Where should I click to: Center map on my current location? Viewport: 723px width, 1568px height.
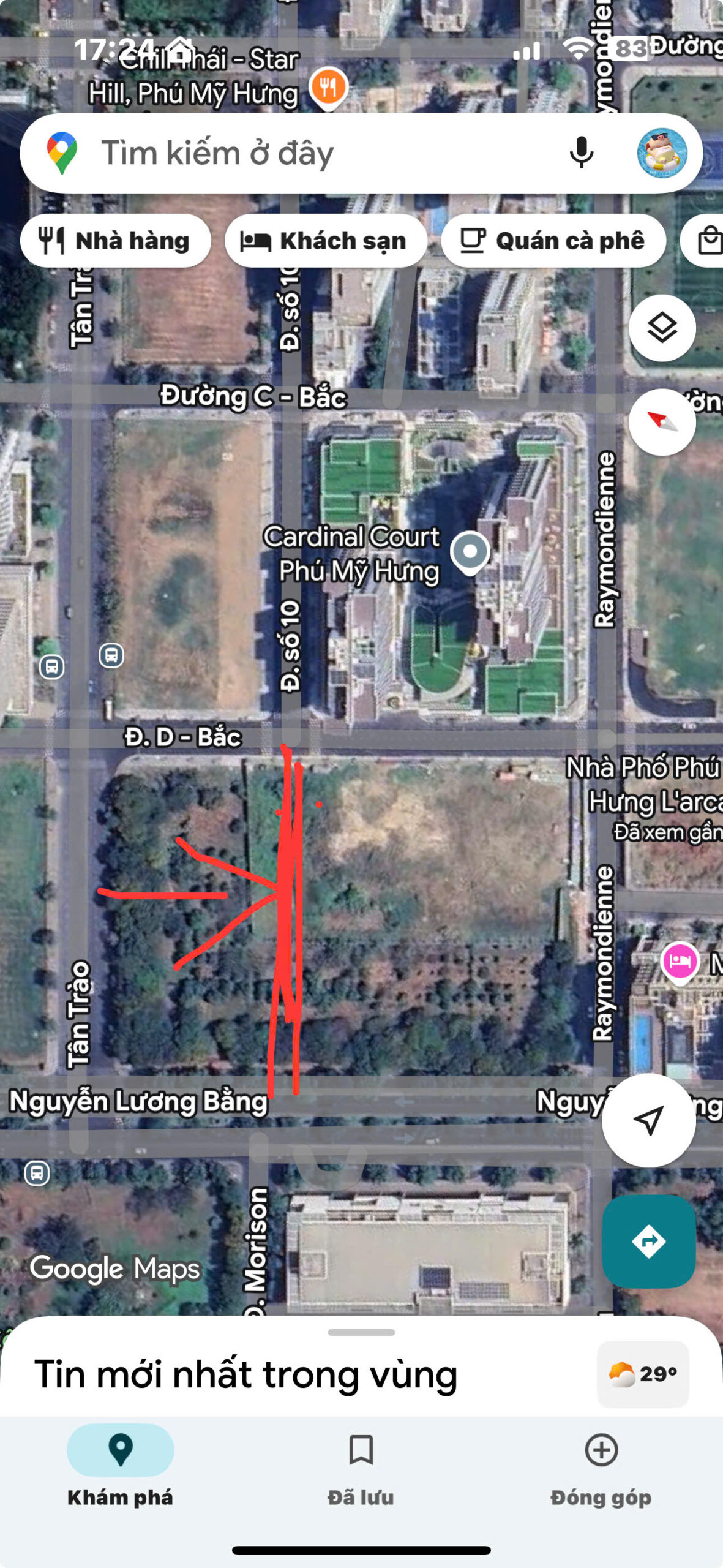coord(648,1120)
